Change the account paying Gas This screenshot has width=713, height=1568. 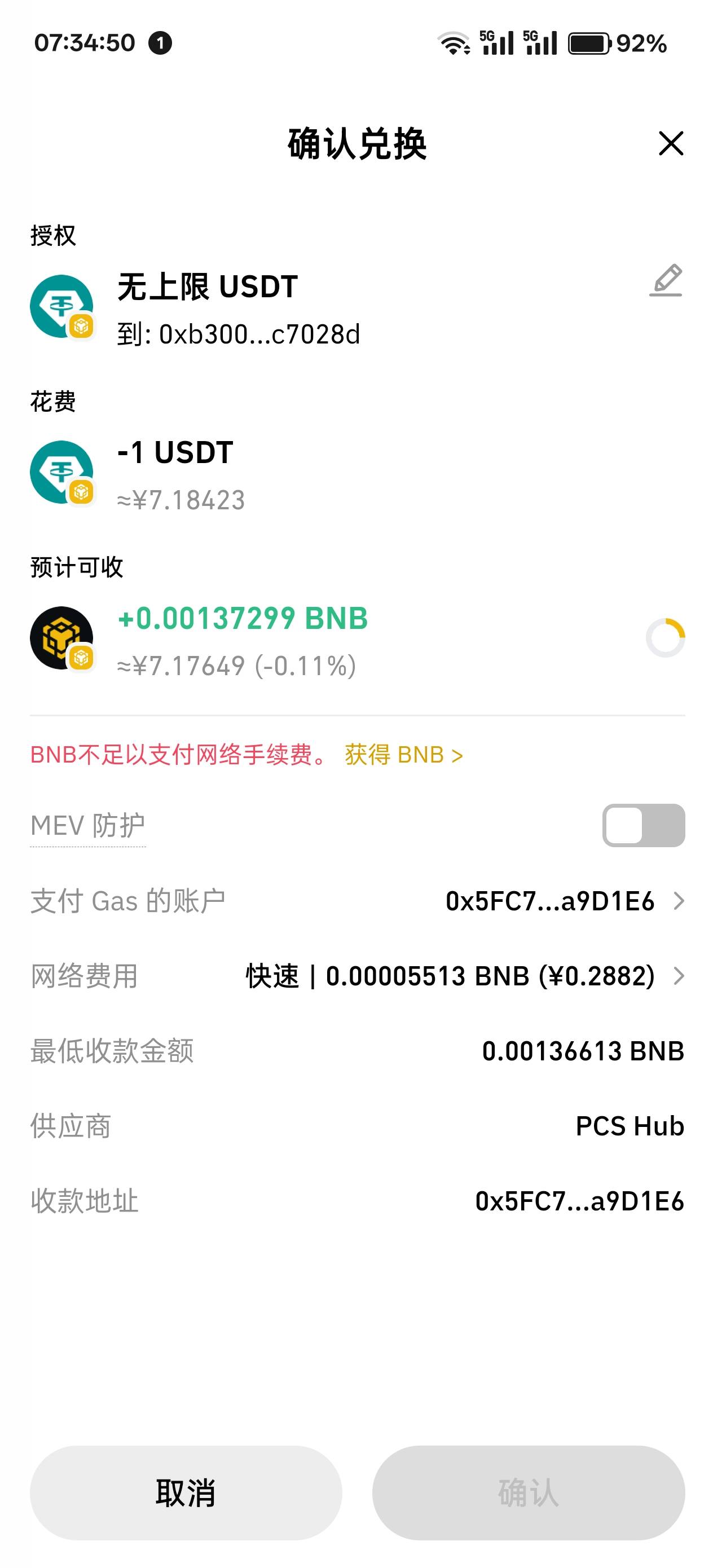pyautogui.click(x=357, y=901)
